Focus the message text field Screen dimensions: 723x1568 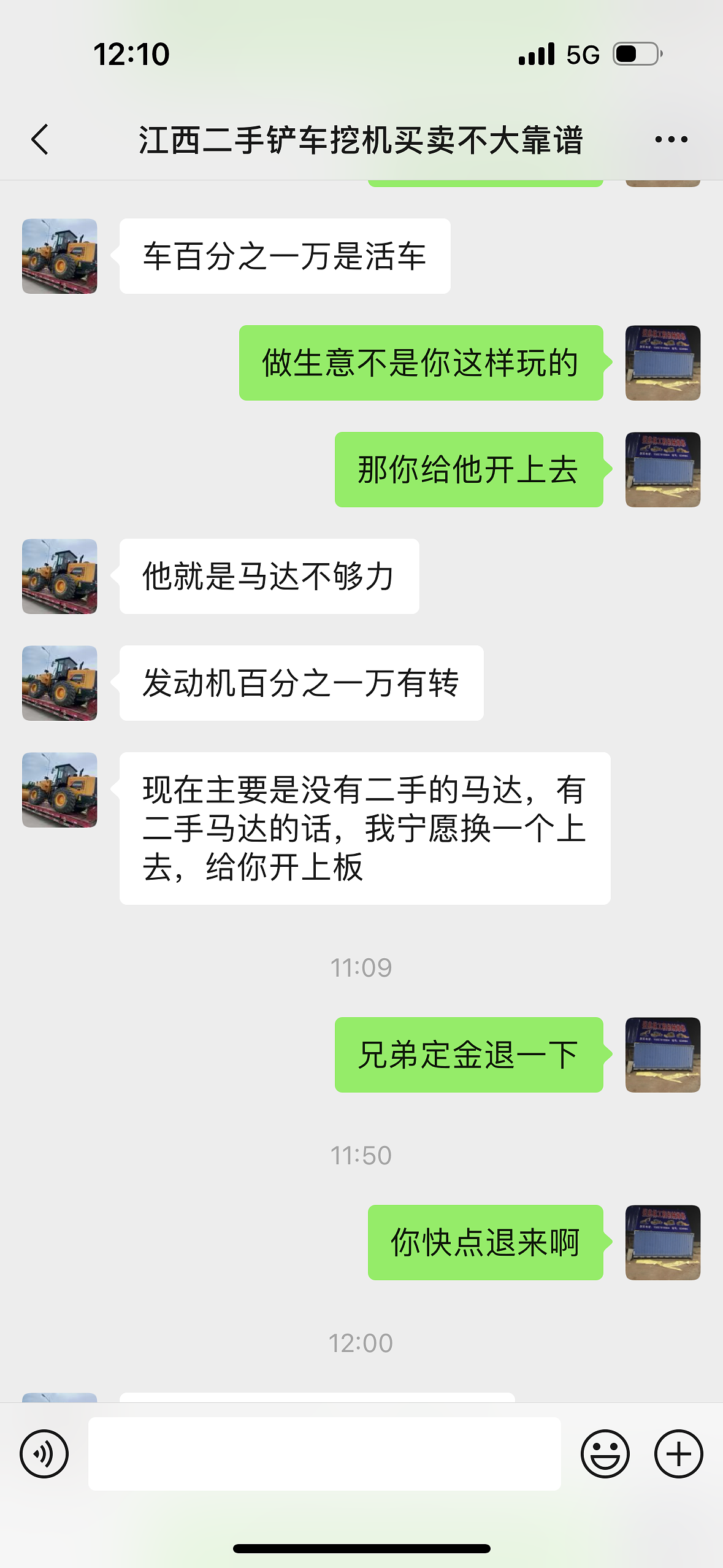coord(324,1453)
